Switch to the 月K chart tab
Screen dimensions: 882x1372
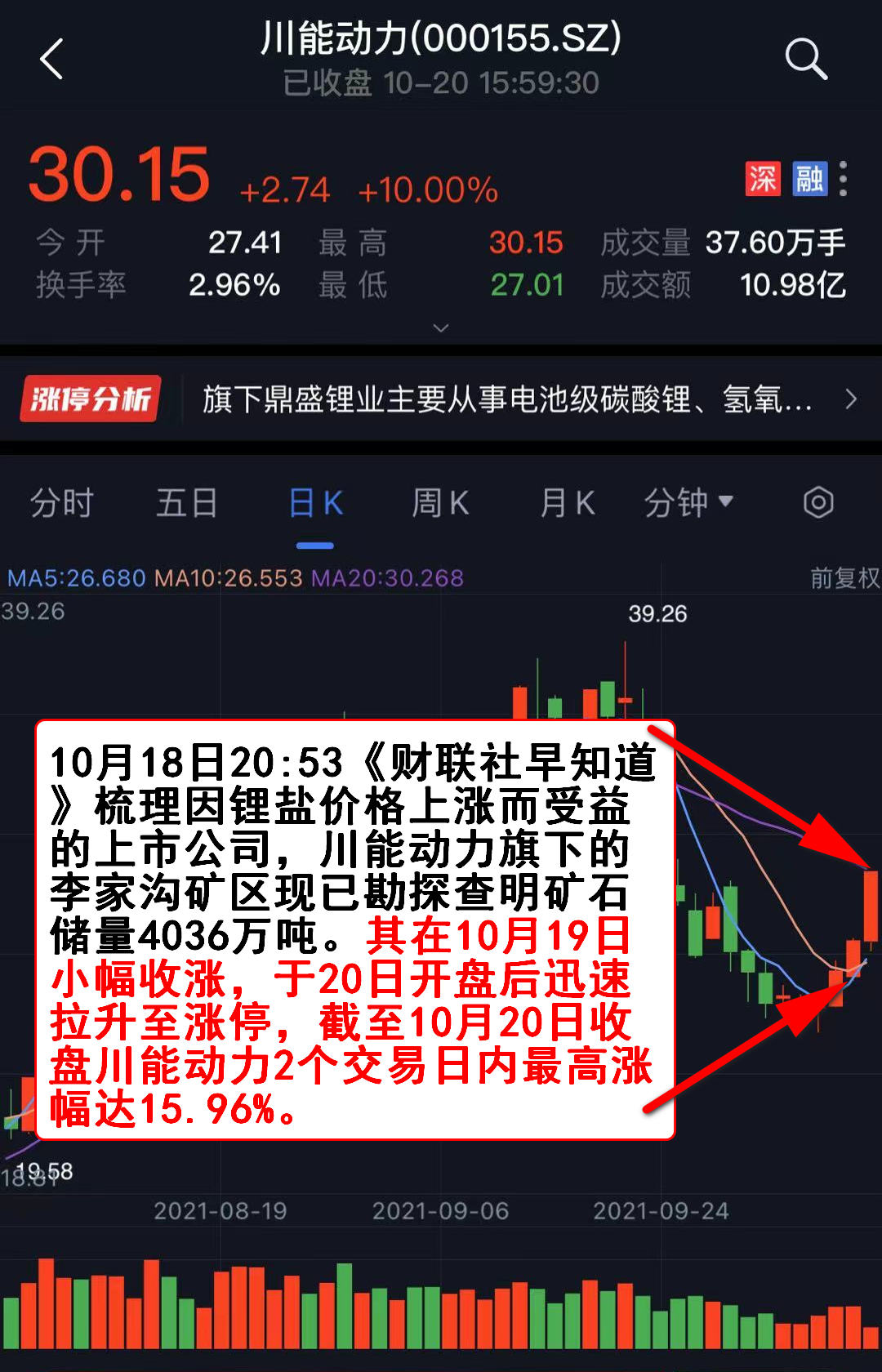point(568,503)
